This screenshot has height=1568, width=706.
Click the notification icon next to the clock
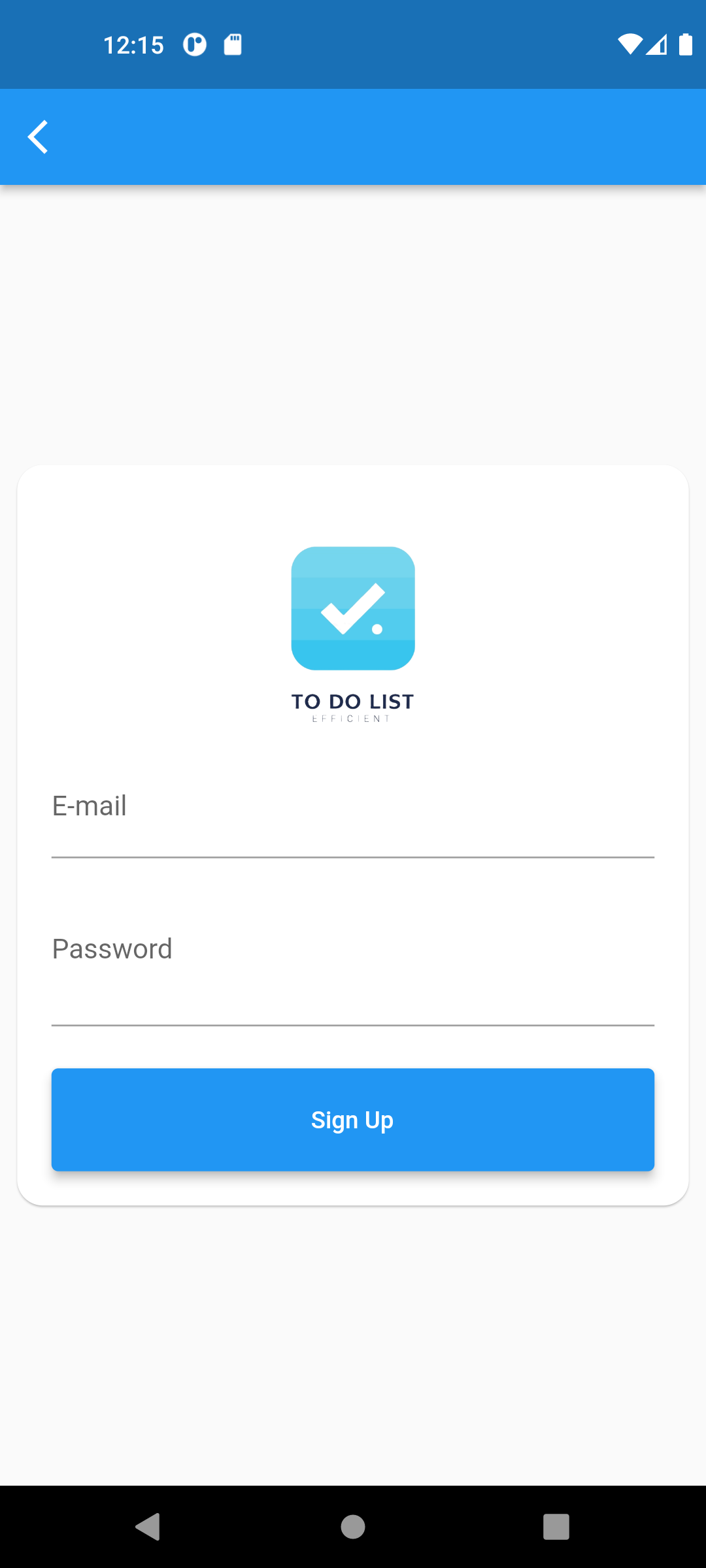(x=194, y=44)
